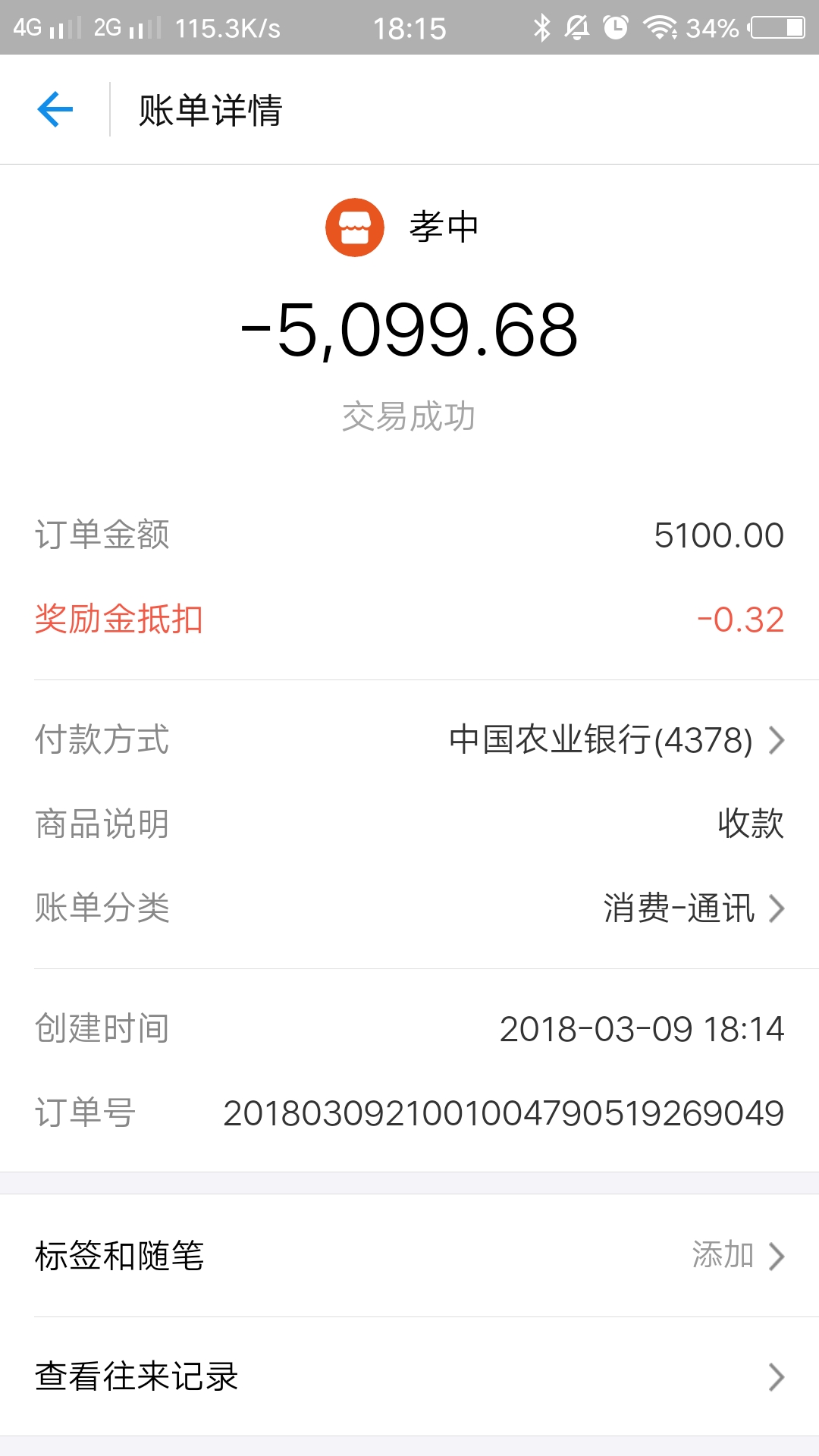Go back using the blue arrow
The height and width of the screenshot is (1456, 819).
click(55, 109)
